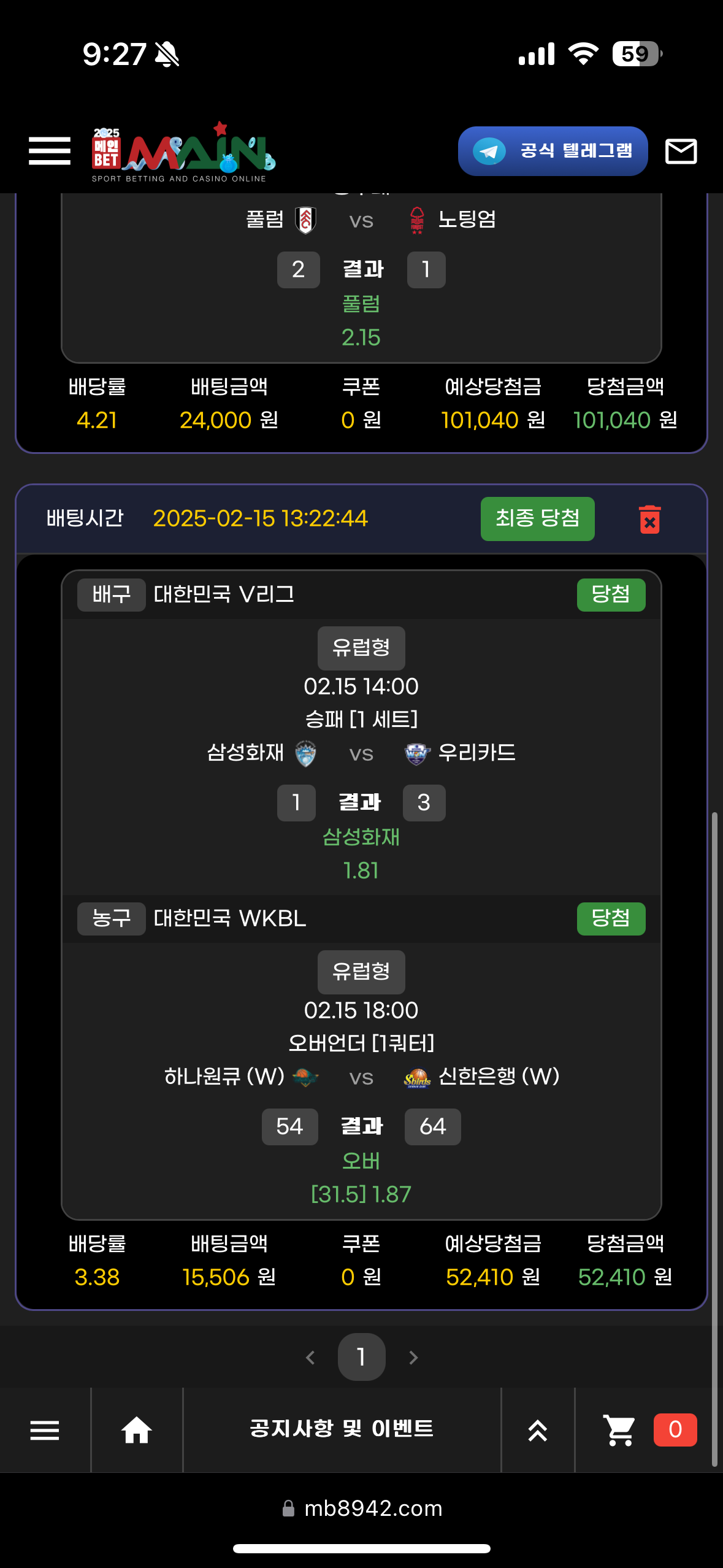Jump back to the page top
The width and height of the screenshot is (723, 1568).
[538, 1431]
